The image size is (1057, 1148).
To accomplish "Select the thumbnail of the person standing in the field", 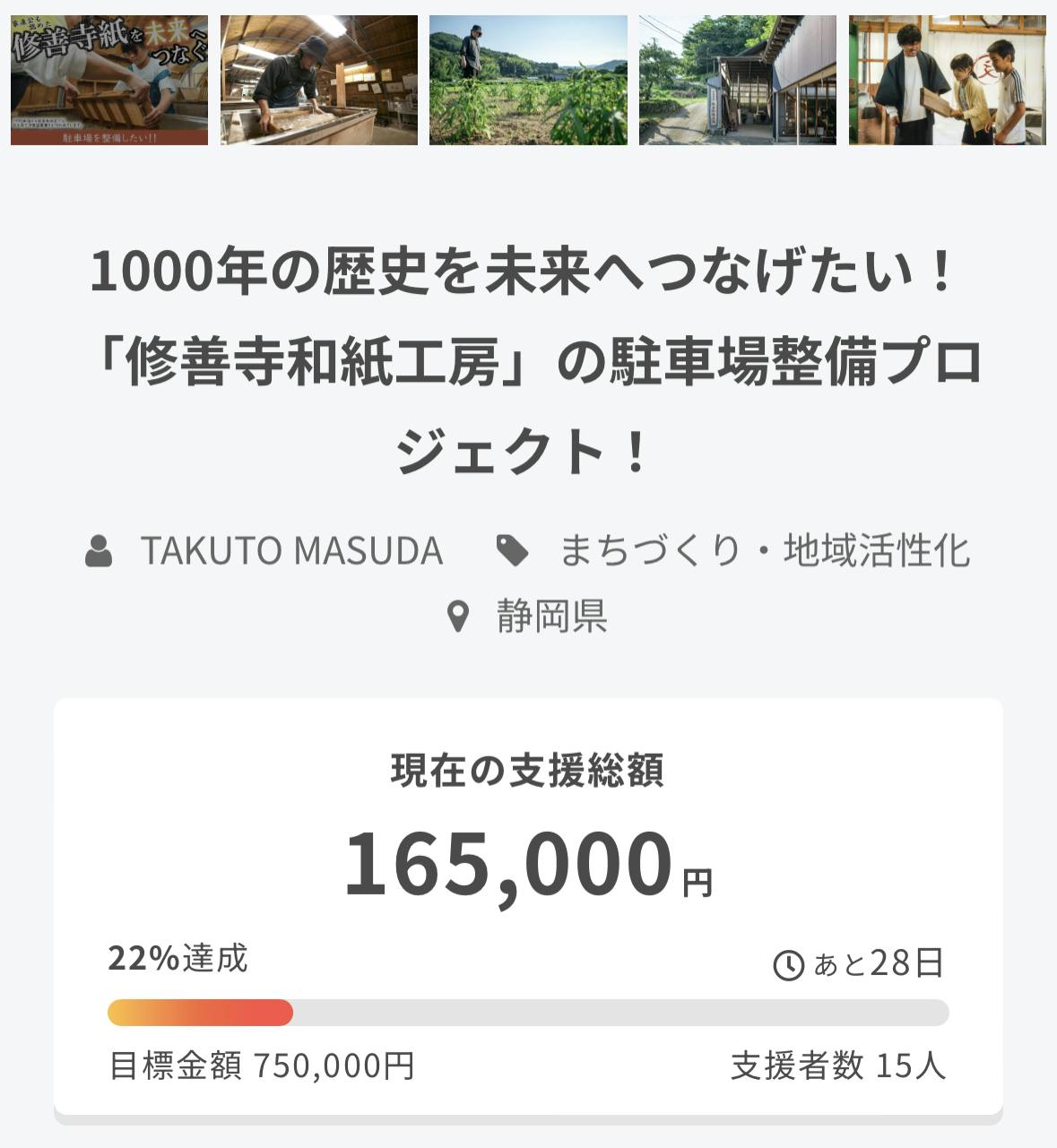I will point(528,80).
